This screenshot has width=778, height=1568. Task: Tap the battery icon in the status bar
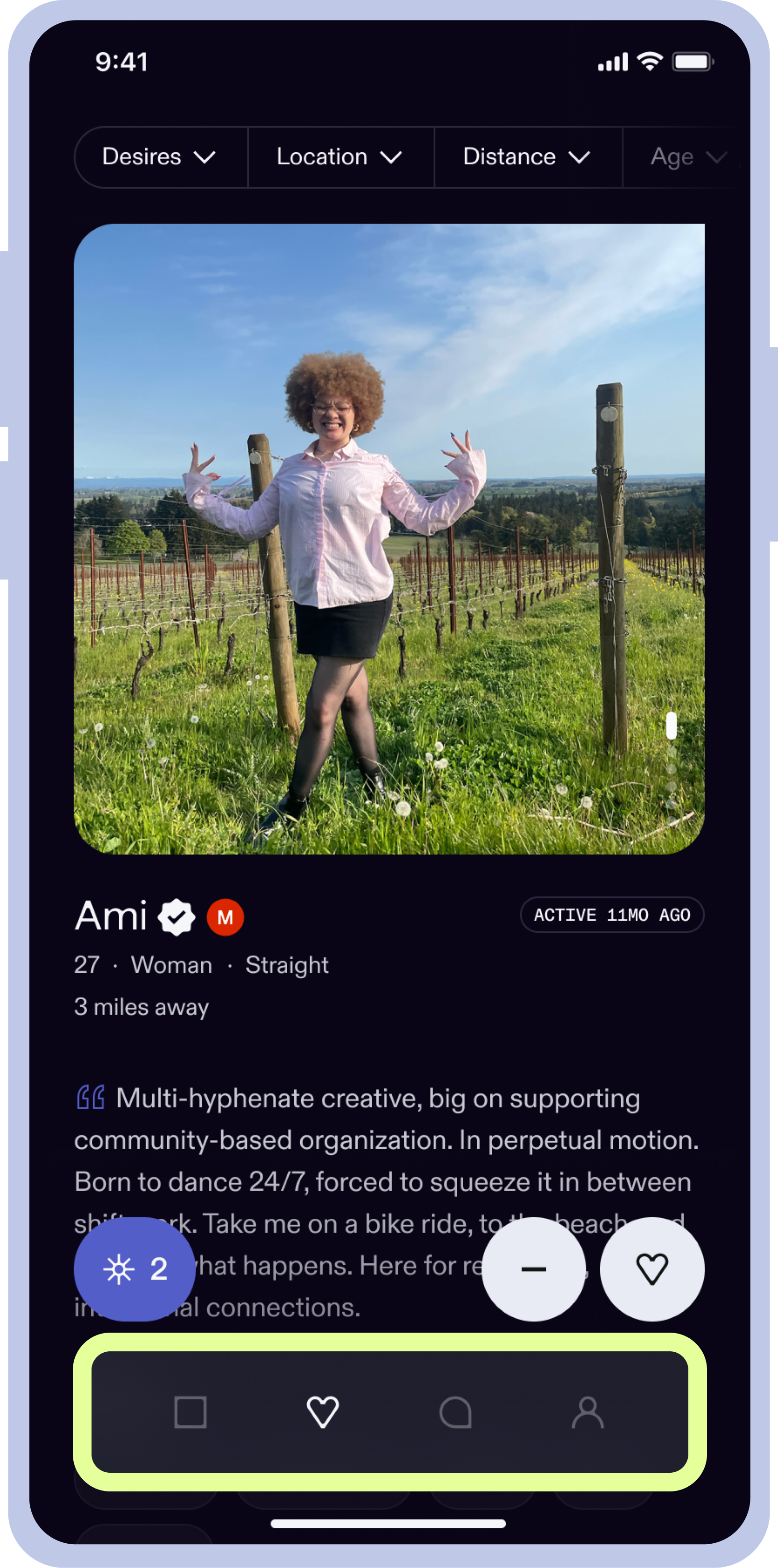tap(692, 60)
